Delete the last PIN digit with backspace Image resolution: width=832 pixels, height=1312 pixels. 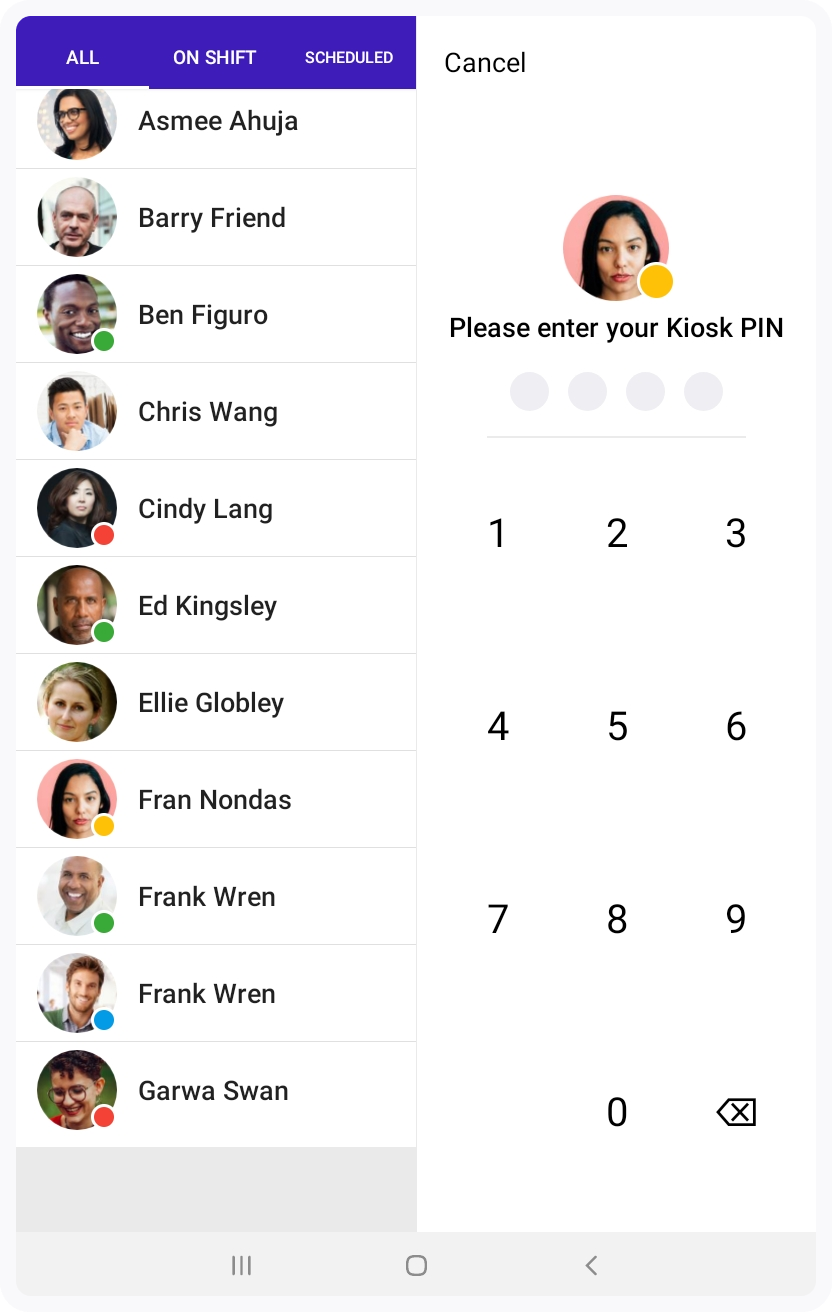[x=736, y=1112]
